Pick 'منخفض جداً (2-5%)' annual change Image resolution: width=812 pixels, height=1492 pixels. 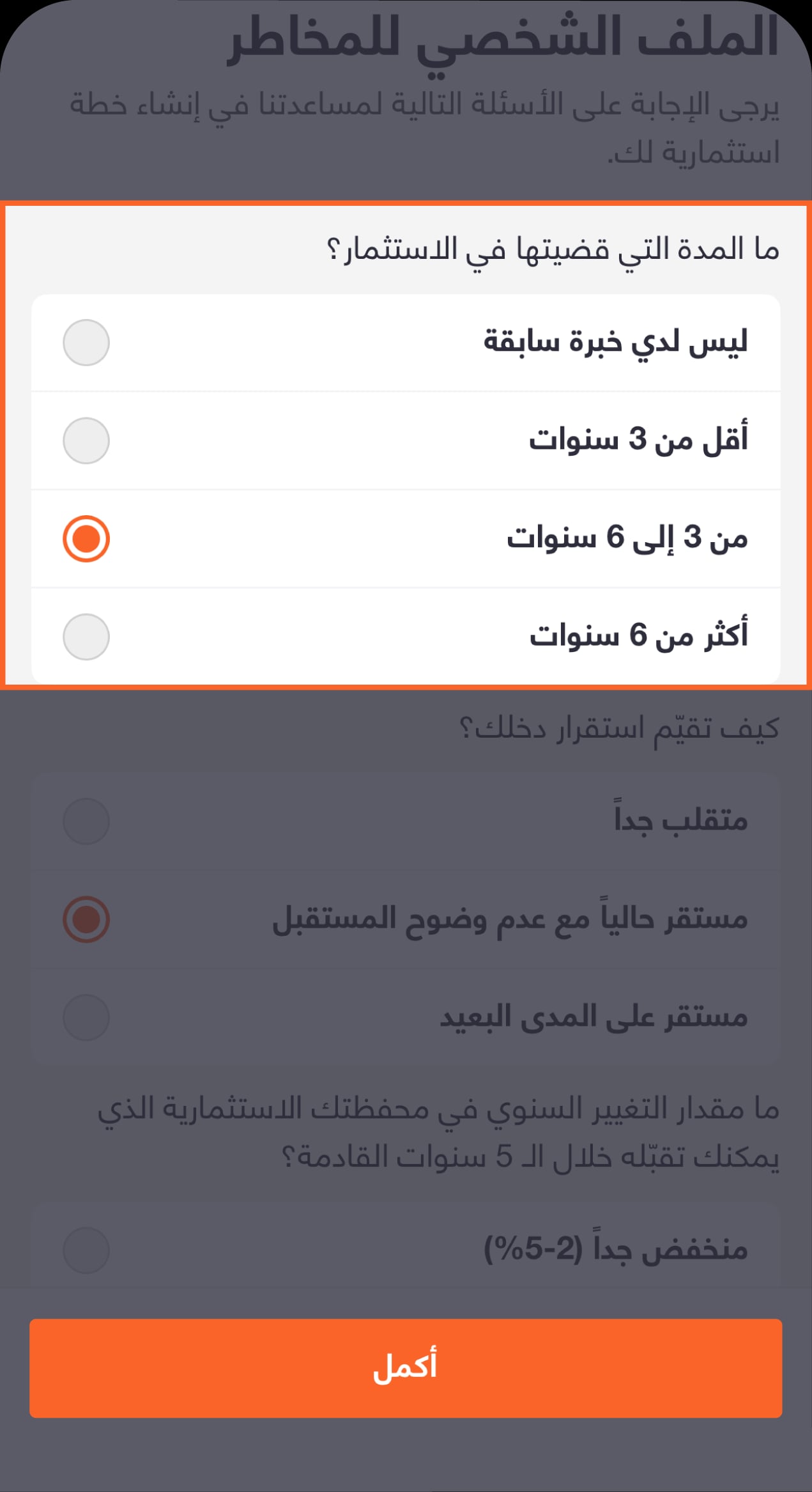tap(406, 1250)
